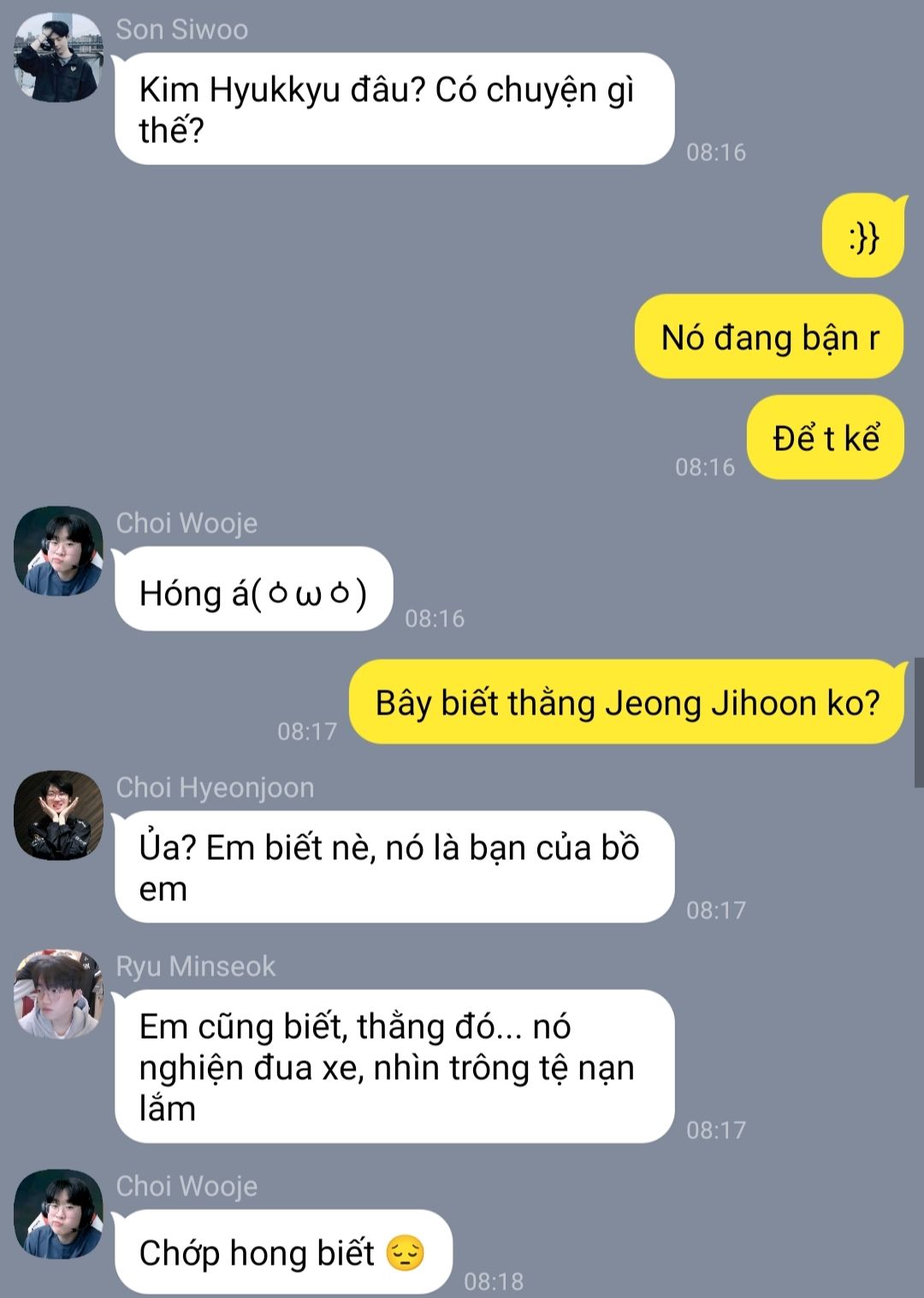Open Son Siwoo's profile picture

point(58,58)
